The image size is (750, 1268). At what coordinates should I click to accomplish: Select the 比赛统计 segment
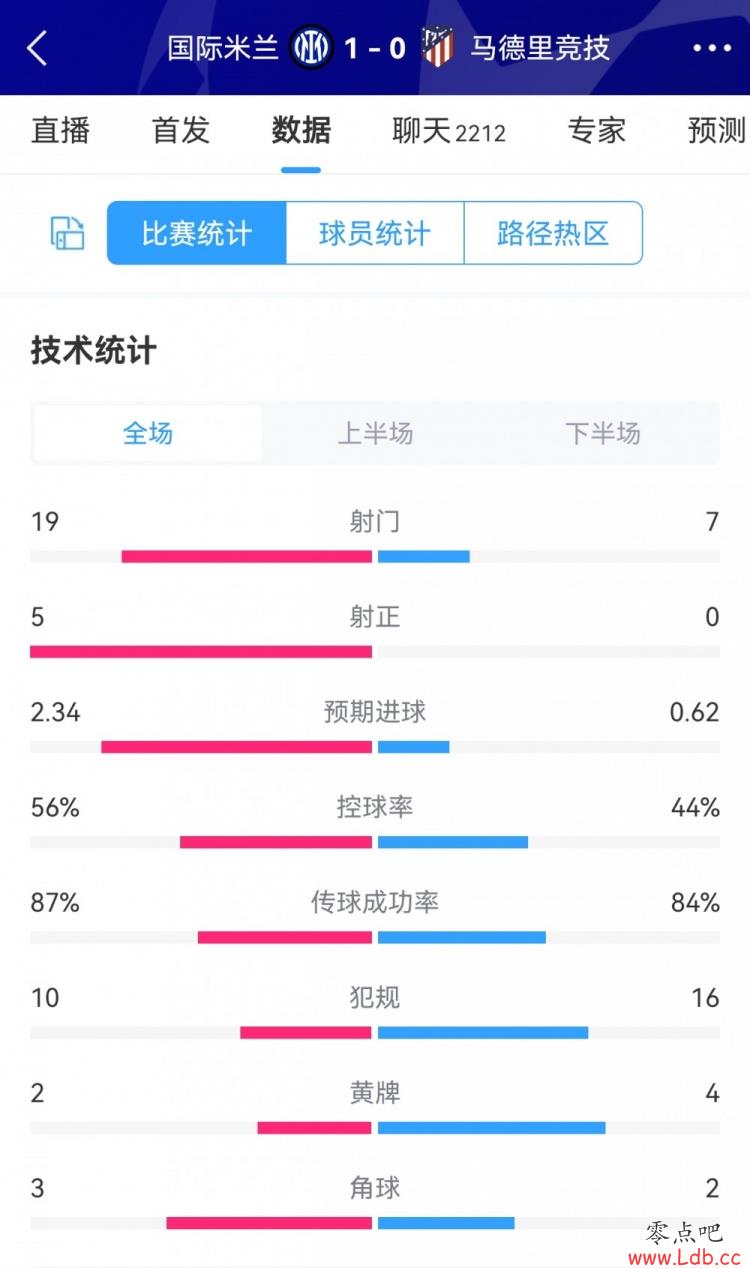[x=197, y=233]
